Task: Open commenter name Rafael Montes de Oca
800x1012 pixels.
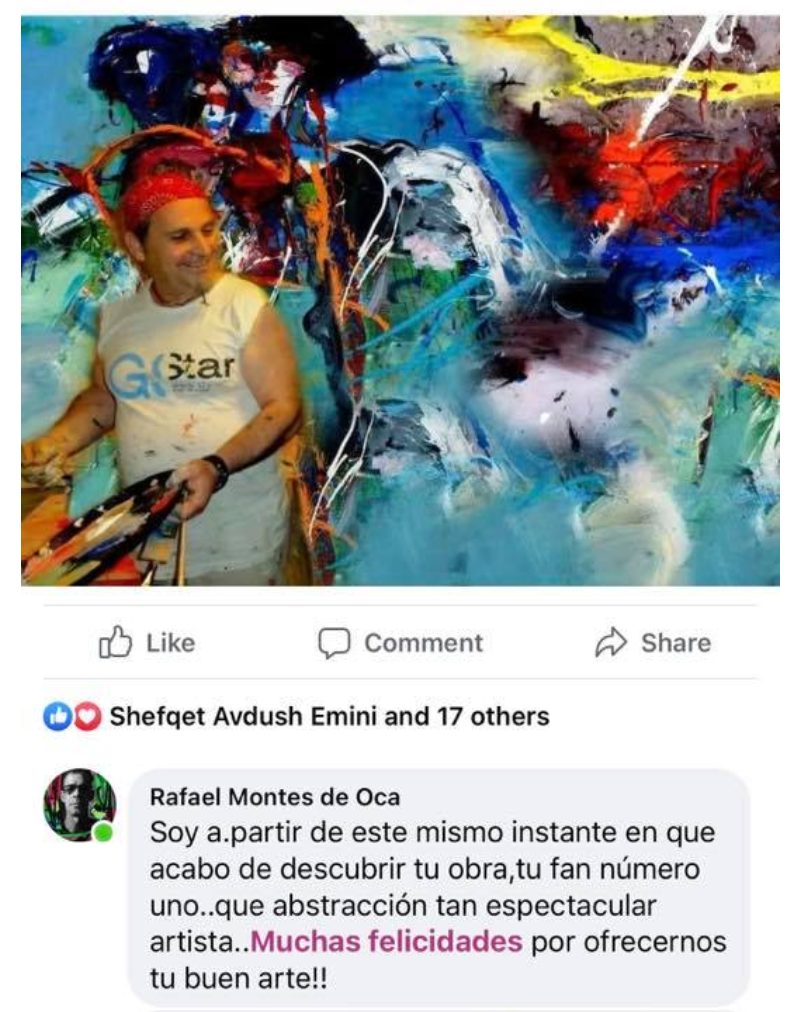Action: [x=273, y=797]
